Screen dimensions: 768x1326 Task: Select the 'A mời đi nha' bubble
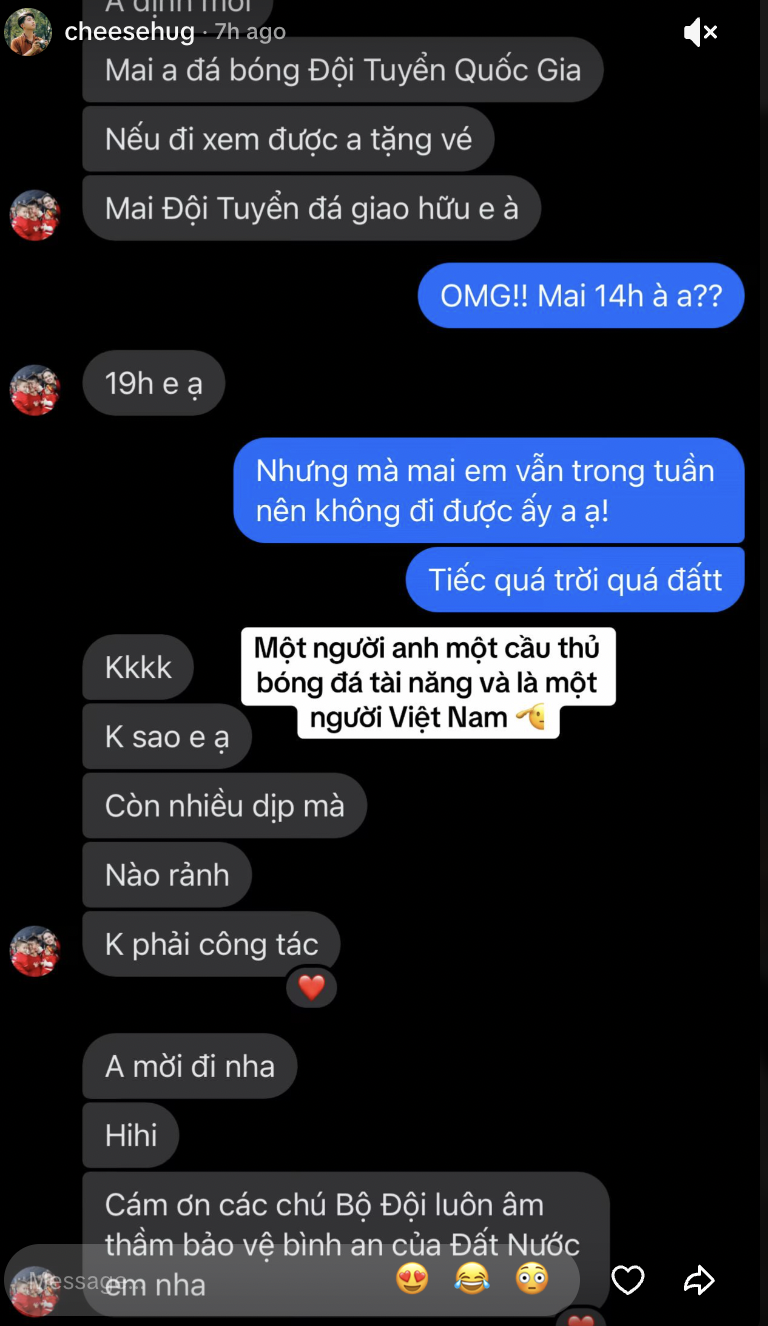188,1066
